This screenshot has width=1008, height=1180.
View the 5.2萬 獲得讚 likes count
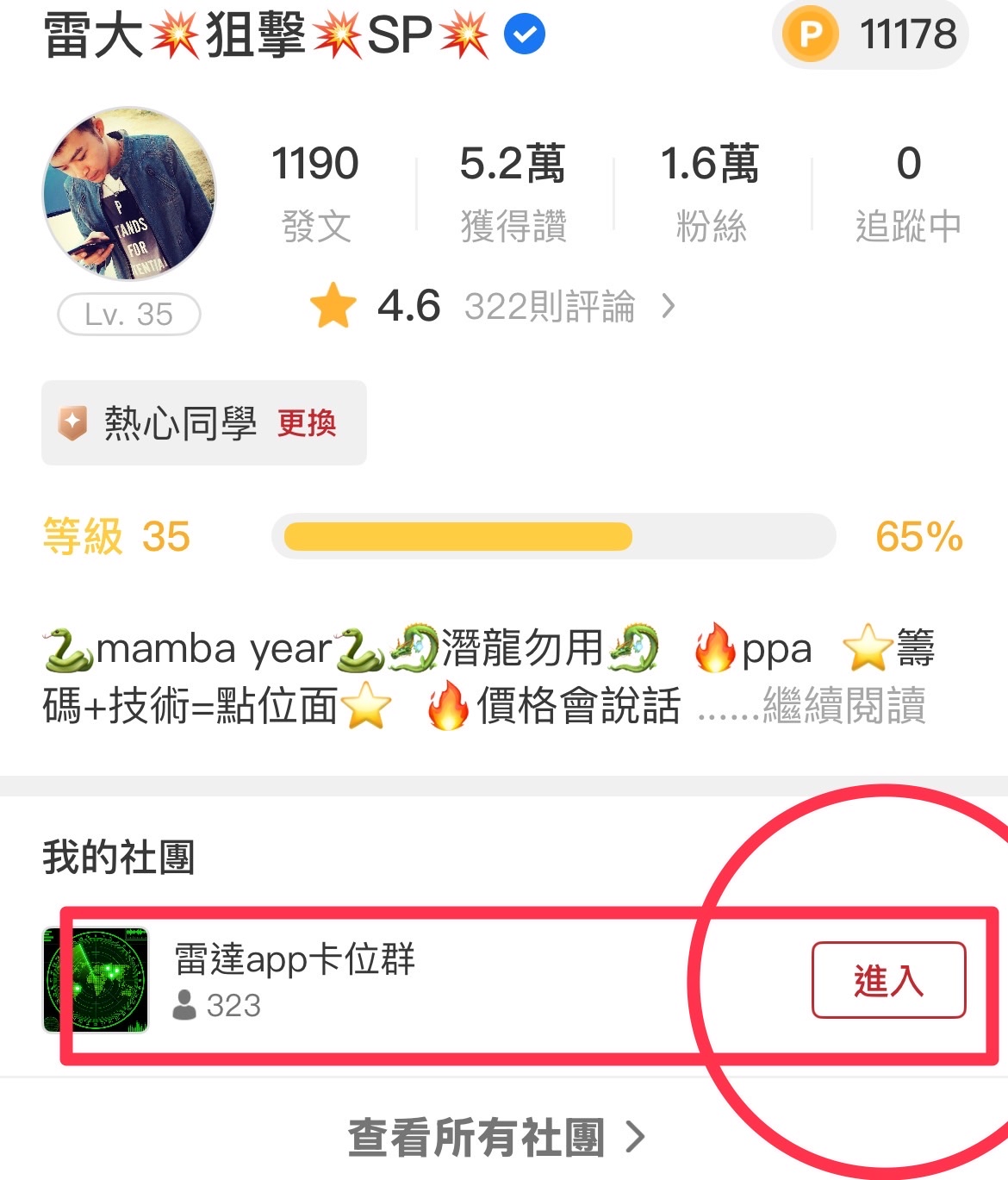coord(513,193)
